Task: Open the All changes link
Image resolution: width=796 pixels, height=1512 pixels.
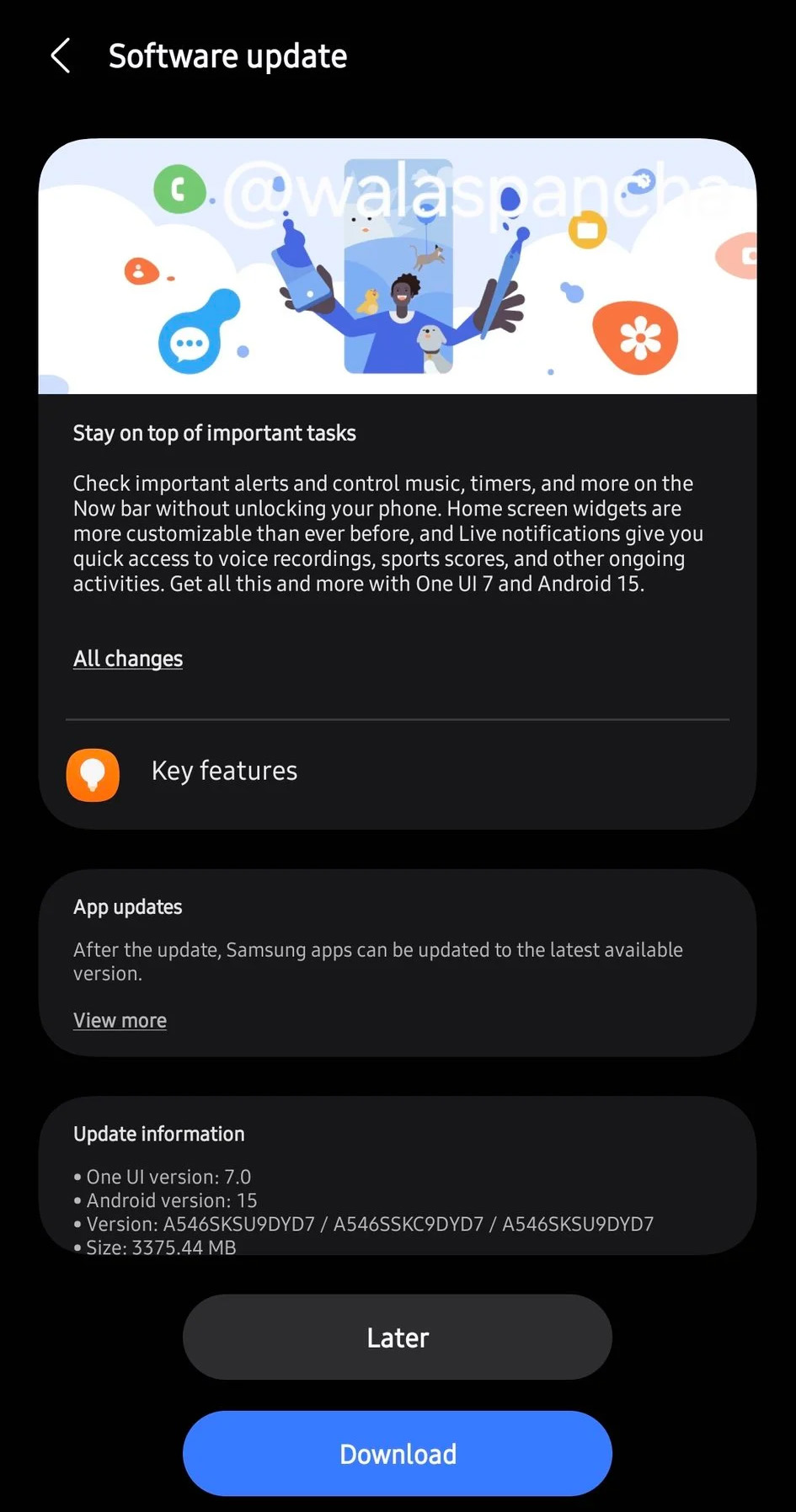Action: pos(128,659)
